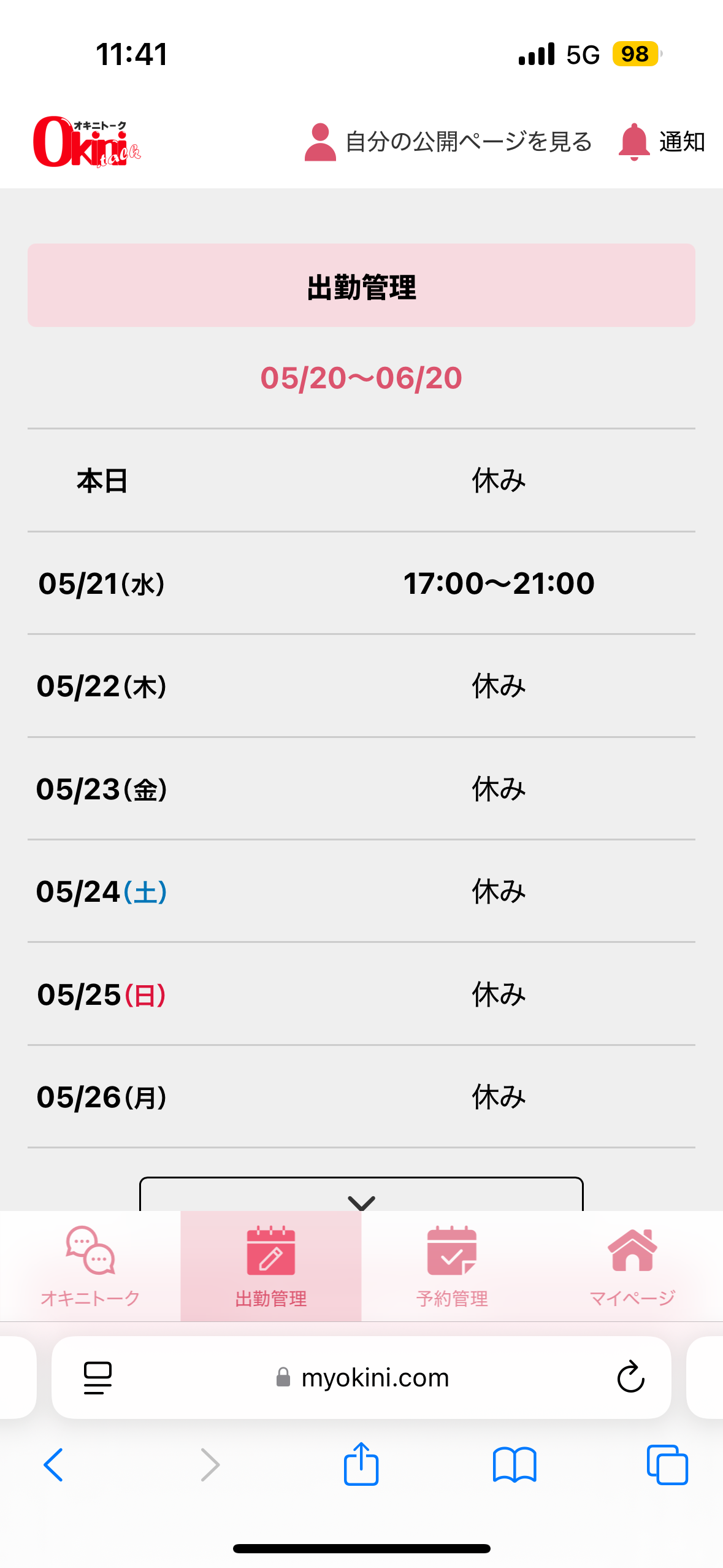Viewport: 723px width, 1568px height.
Task: Go to the マイページ tab
Action: tap(632, 1266)
